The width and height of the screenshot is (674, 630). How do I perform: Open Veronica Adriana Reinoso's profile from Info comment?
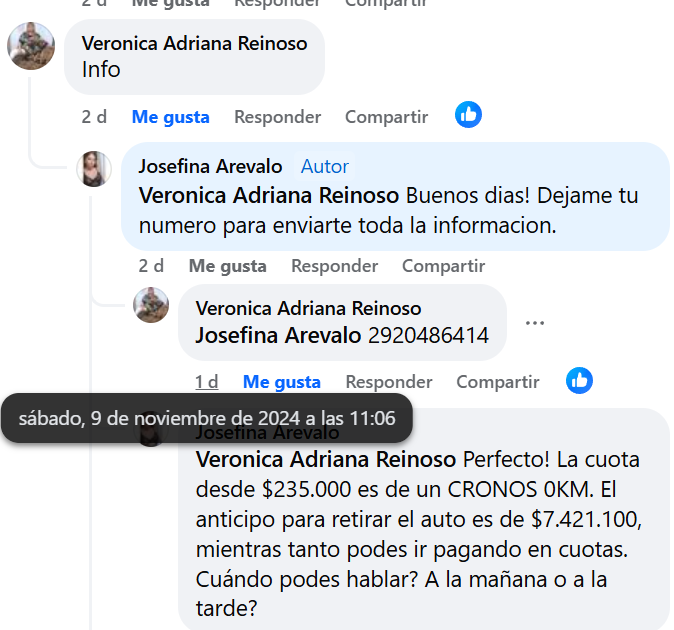194,44
